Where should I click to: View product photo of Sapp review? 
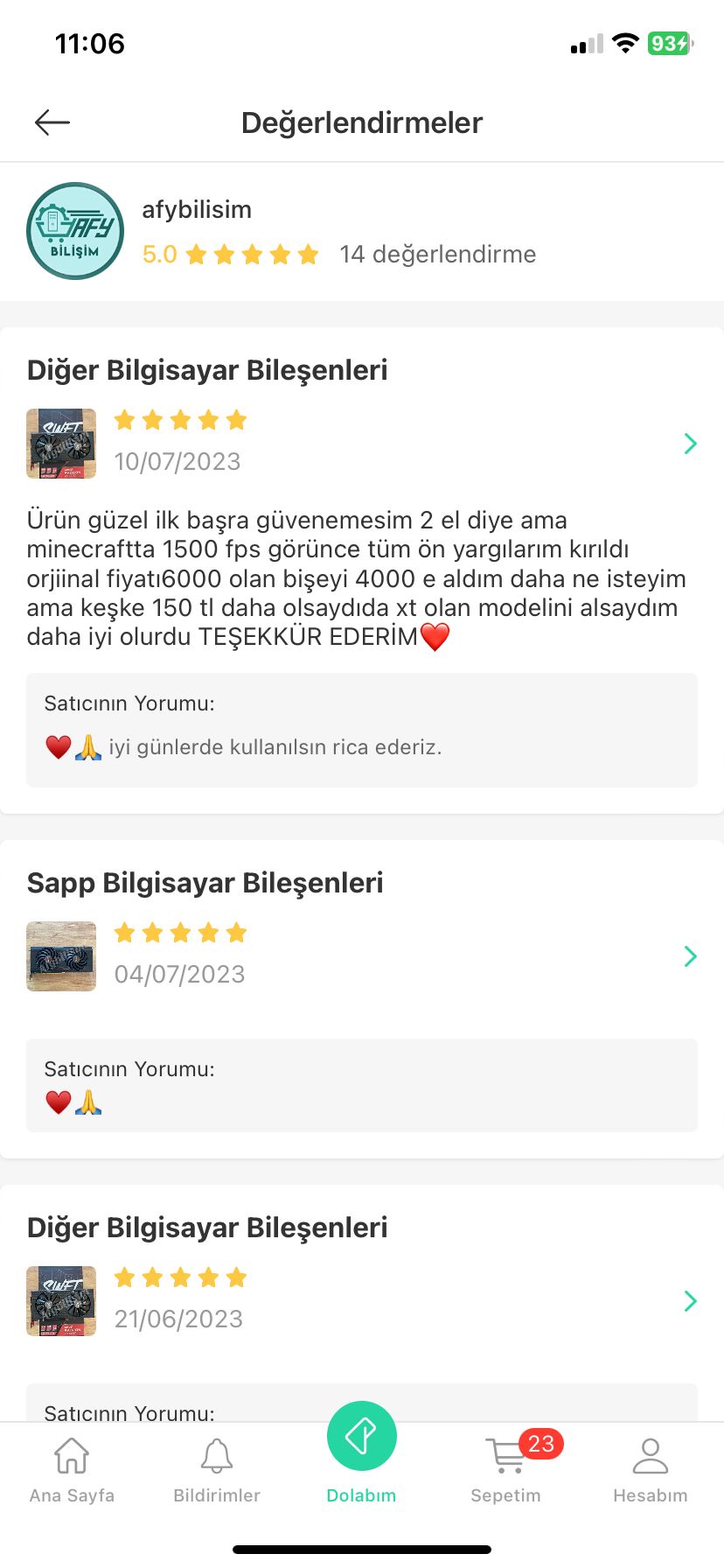61,956
